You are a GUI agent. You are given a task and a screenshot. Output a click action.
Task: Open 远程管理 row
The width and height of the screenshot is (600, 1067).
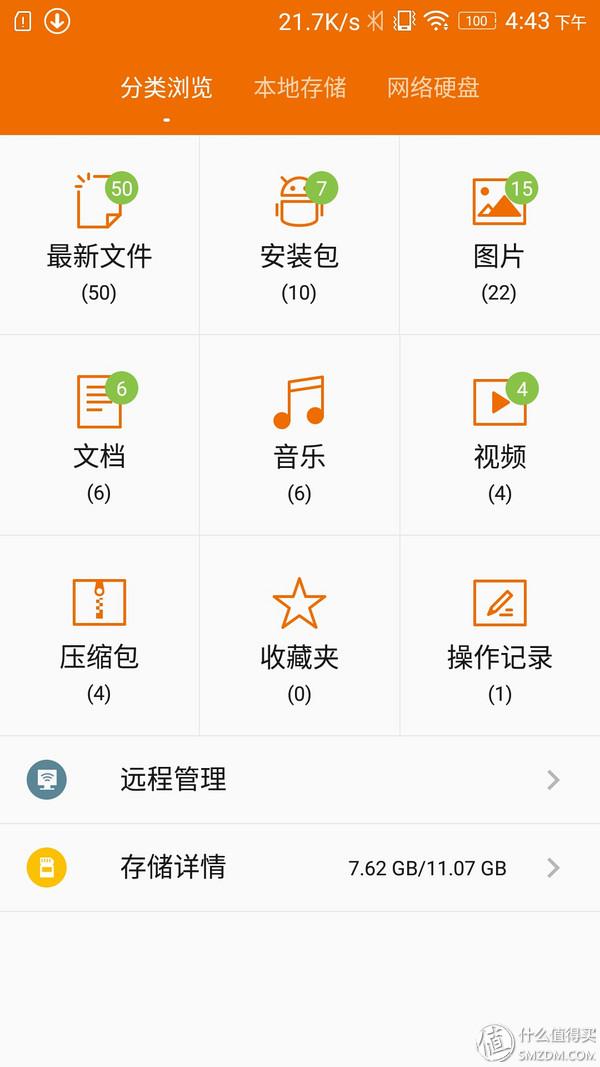click(300, 780)
